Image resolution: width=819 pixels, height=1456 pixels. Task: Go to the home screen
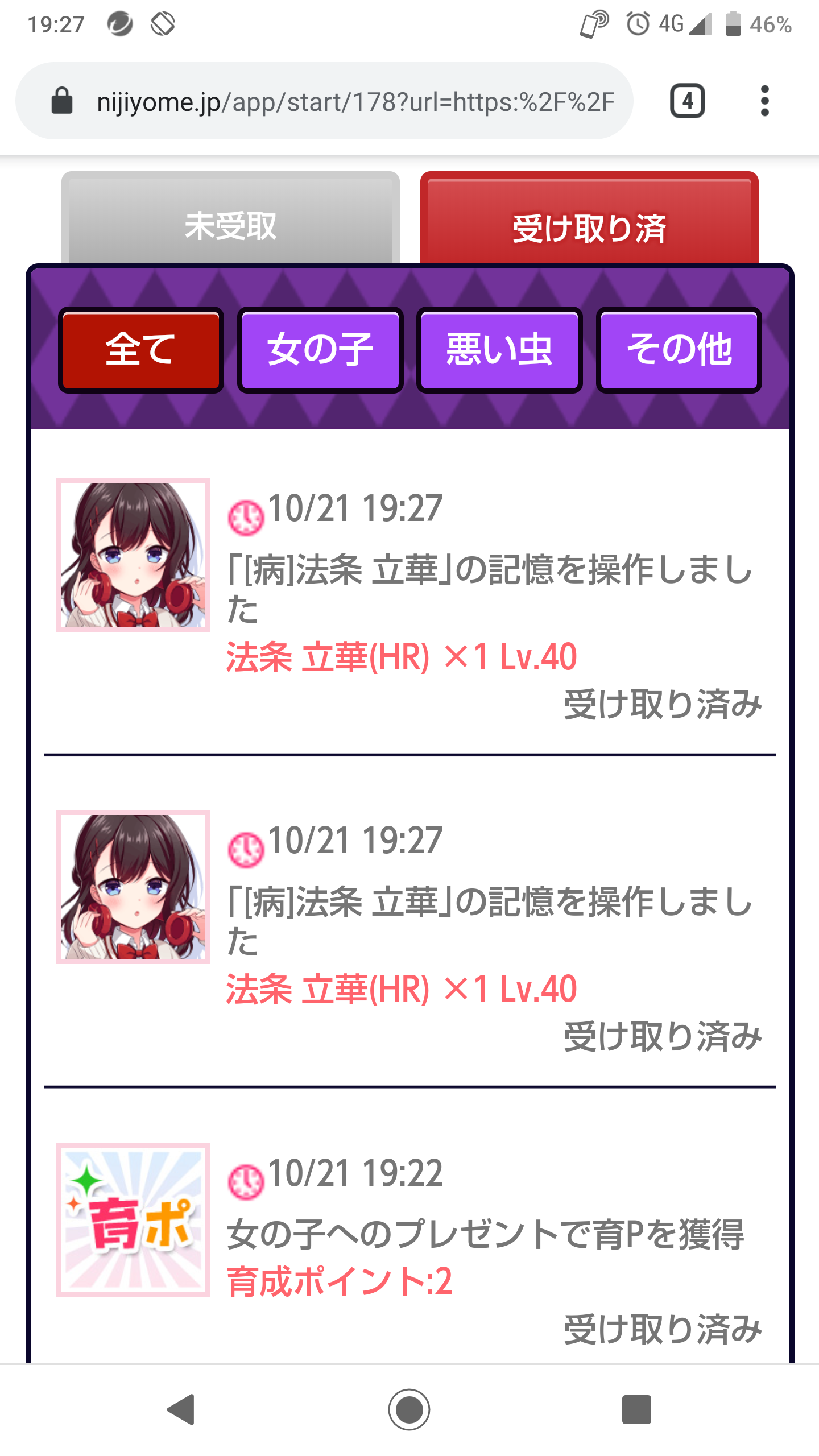[409, 1409]
